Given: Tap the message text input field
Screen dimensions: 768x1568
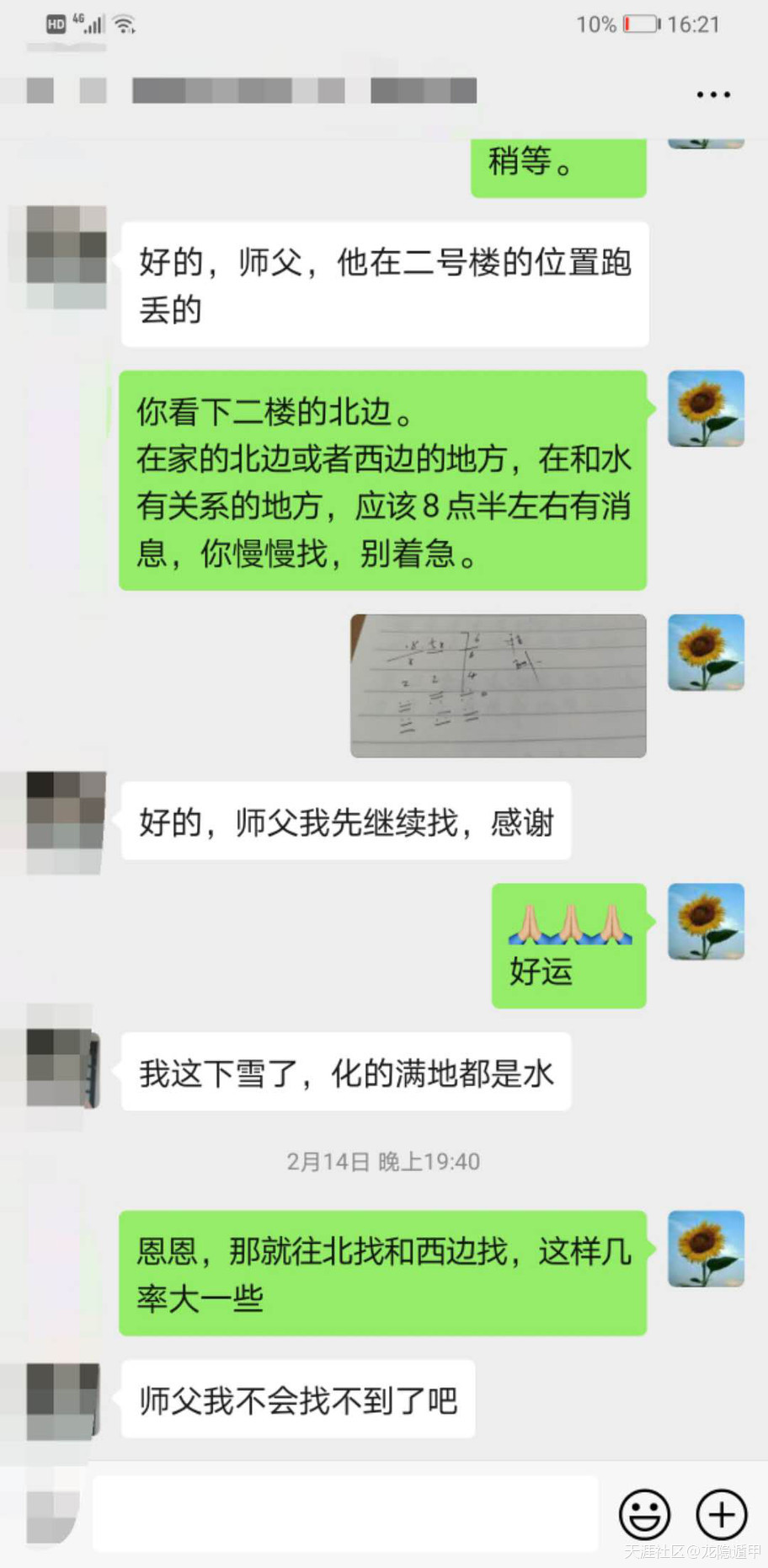Looking at the screenshot, I should [x=345, y=1513].
